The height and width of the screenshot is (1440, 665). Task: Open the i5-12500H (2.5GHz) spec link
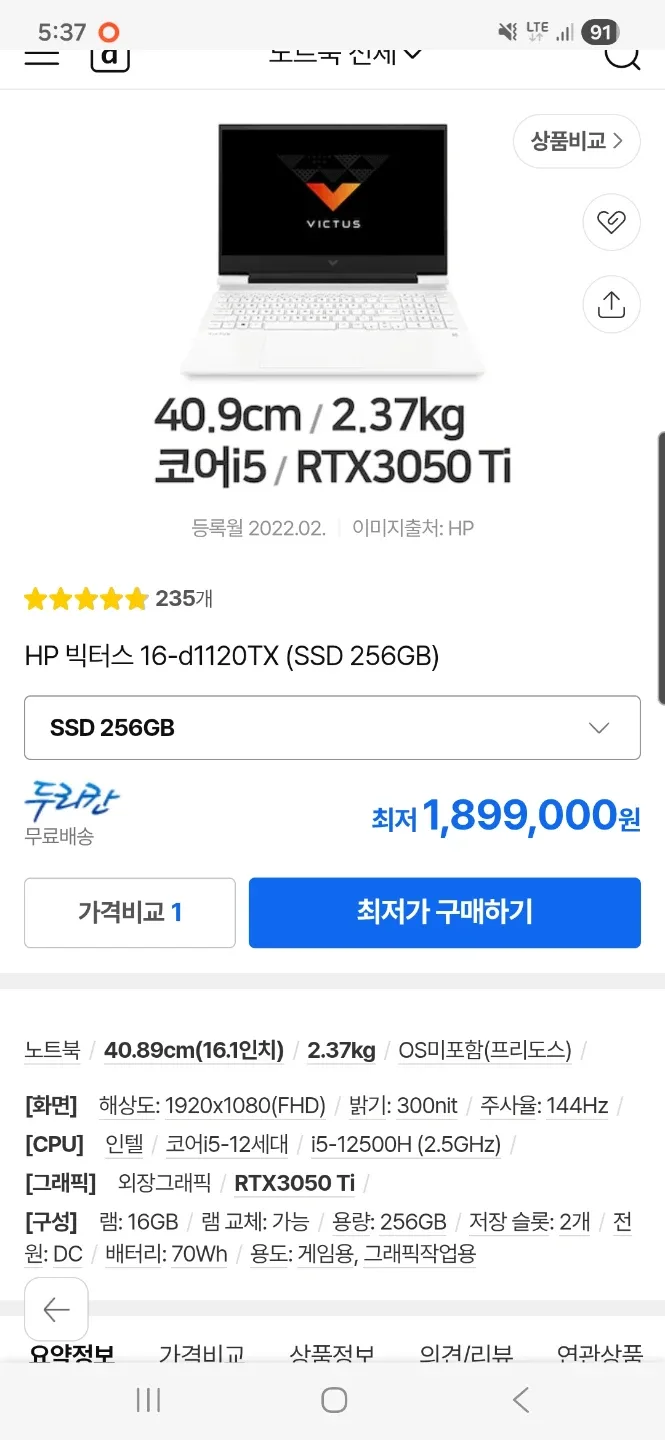click(x=406, y=1144)
